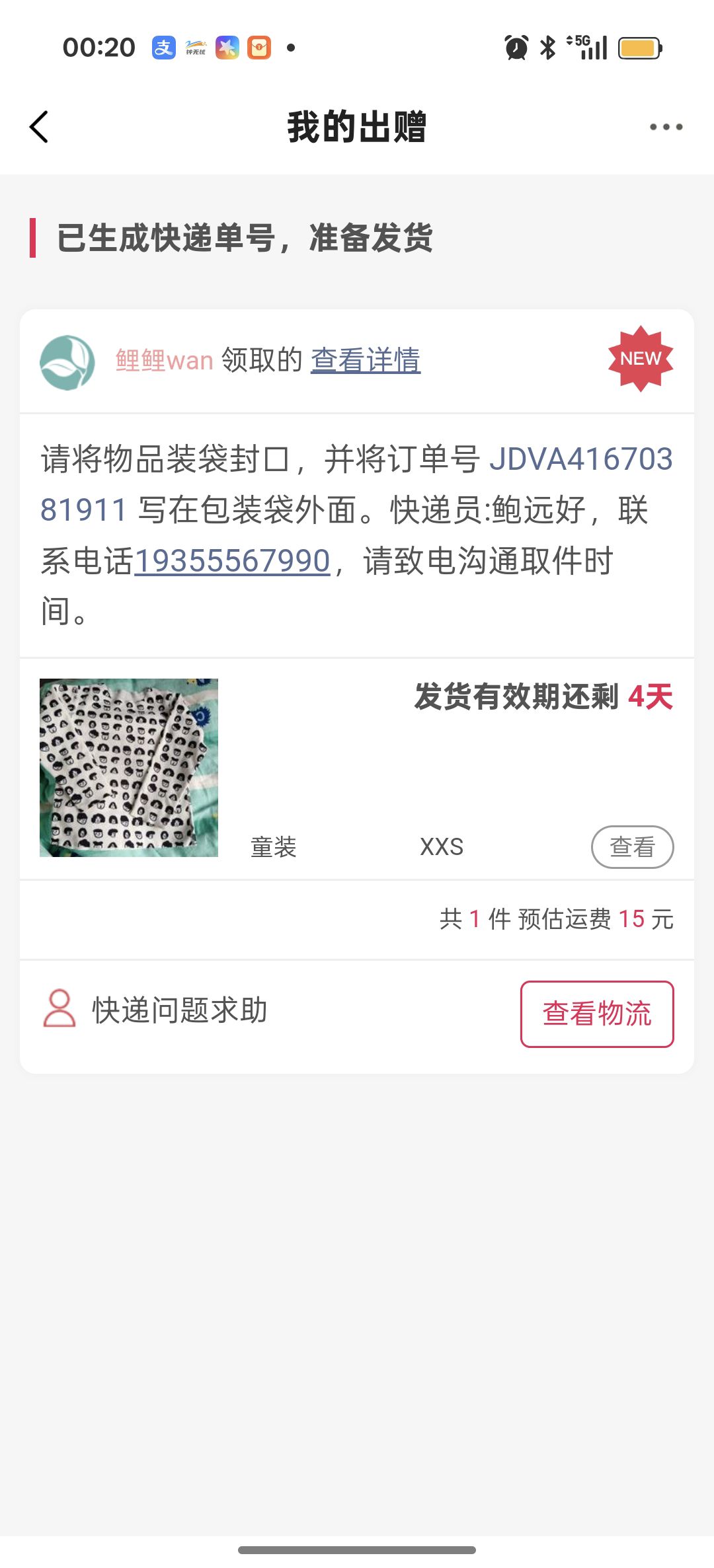714x1568 pixels.
Task: Go back from 我的出赠 page
Action: click(40, 126)
